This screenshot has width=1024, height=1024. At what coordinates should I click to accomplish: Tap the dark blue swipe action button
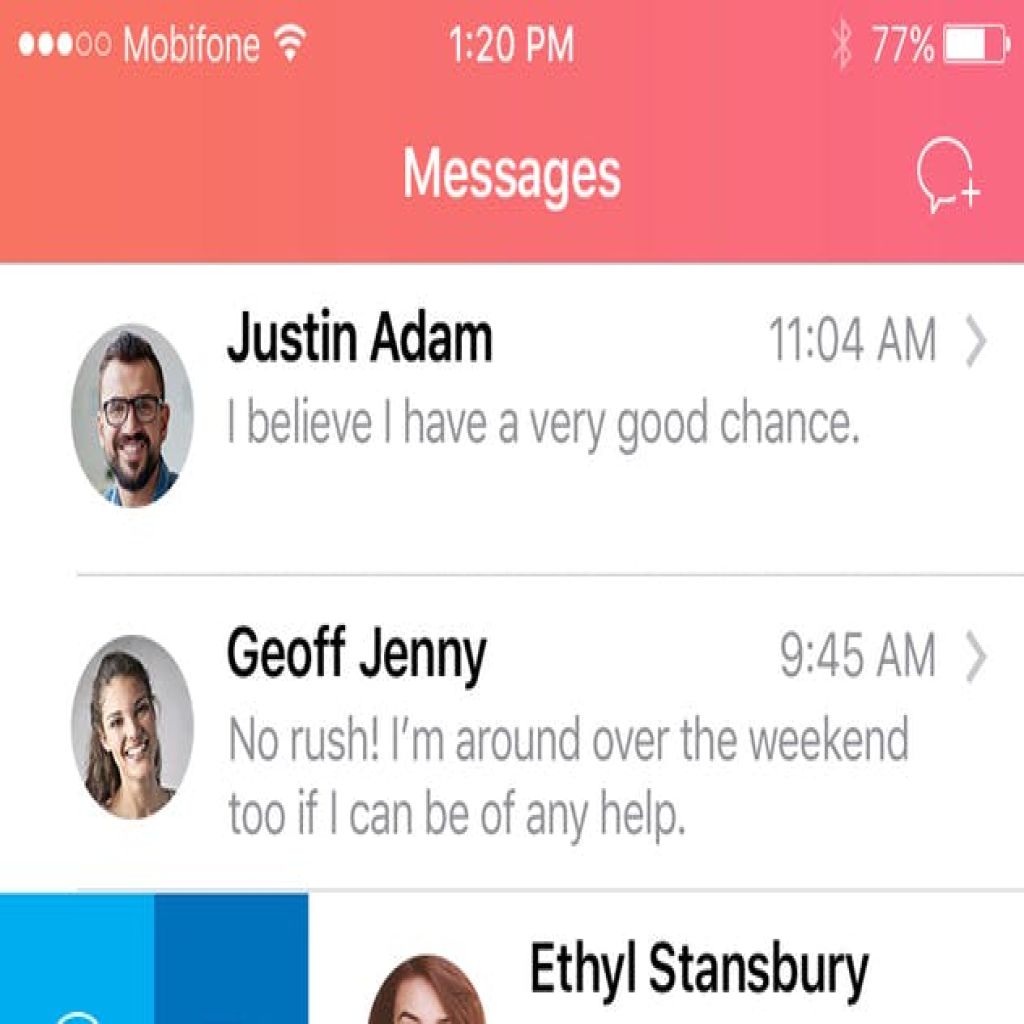(x=231, y=960)
